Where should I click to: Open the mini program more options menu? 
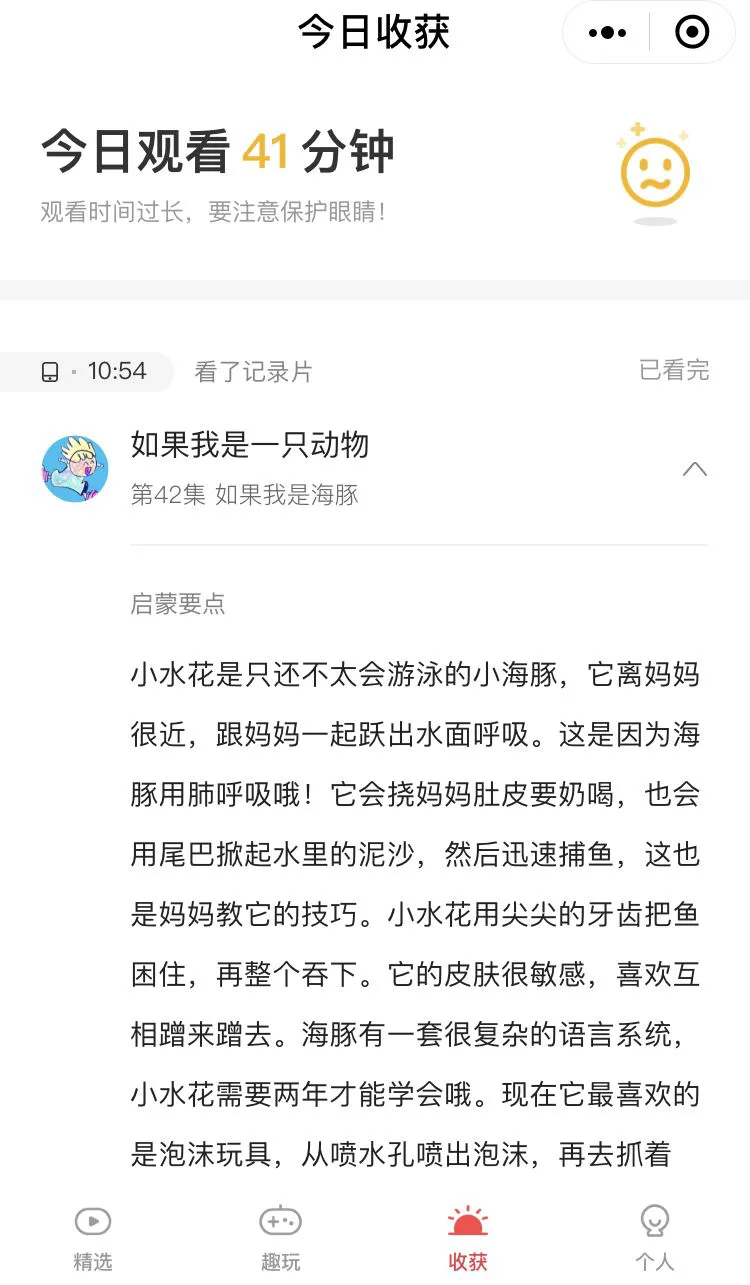point(607,33)
